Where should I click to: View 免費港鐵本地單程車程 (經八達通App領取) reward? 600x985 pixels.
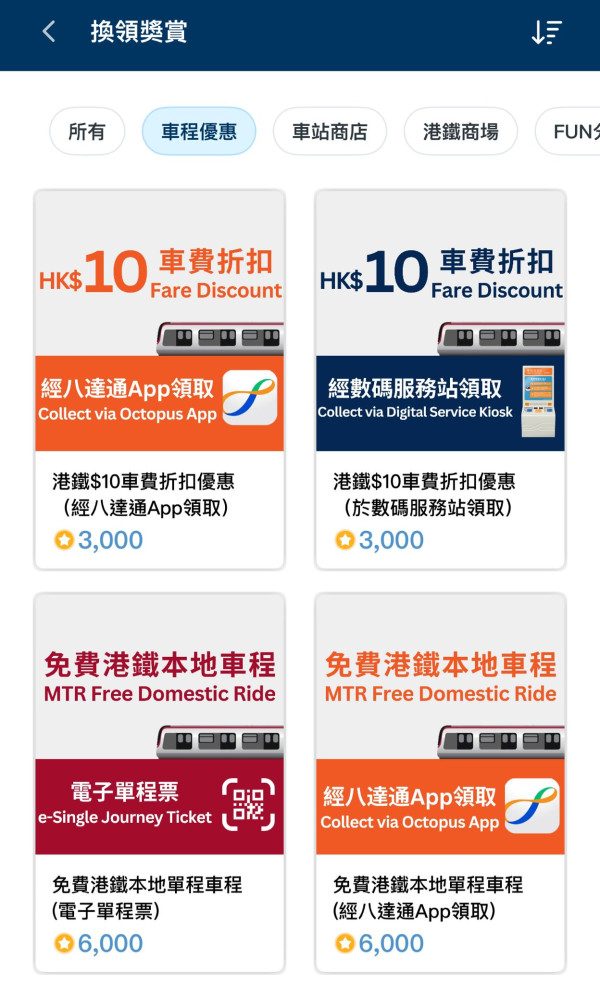pos(440,783)
